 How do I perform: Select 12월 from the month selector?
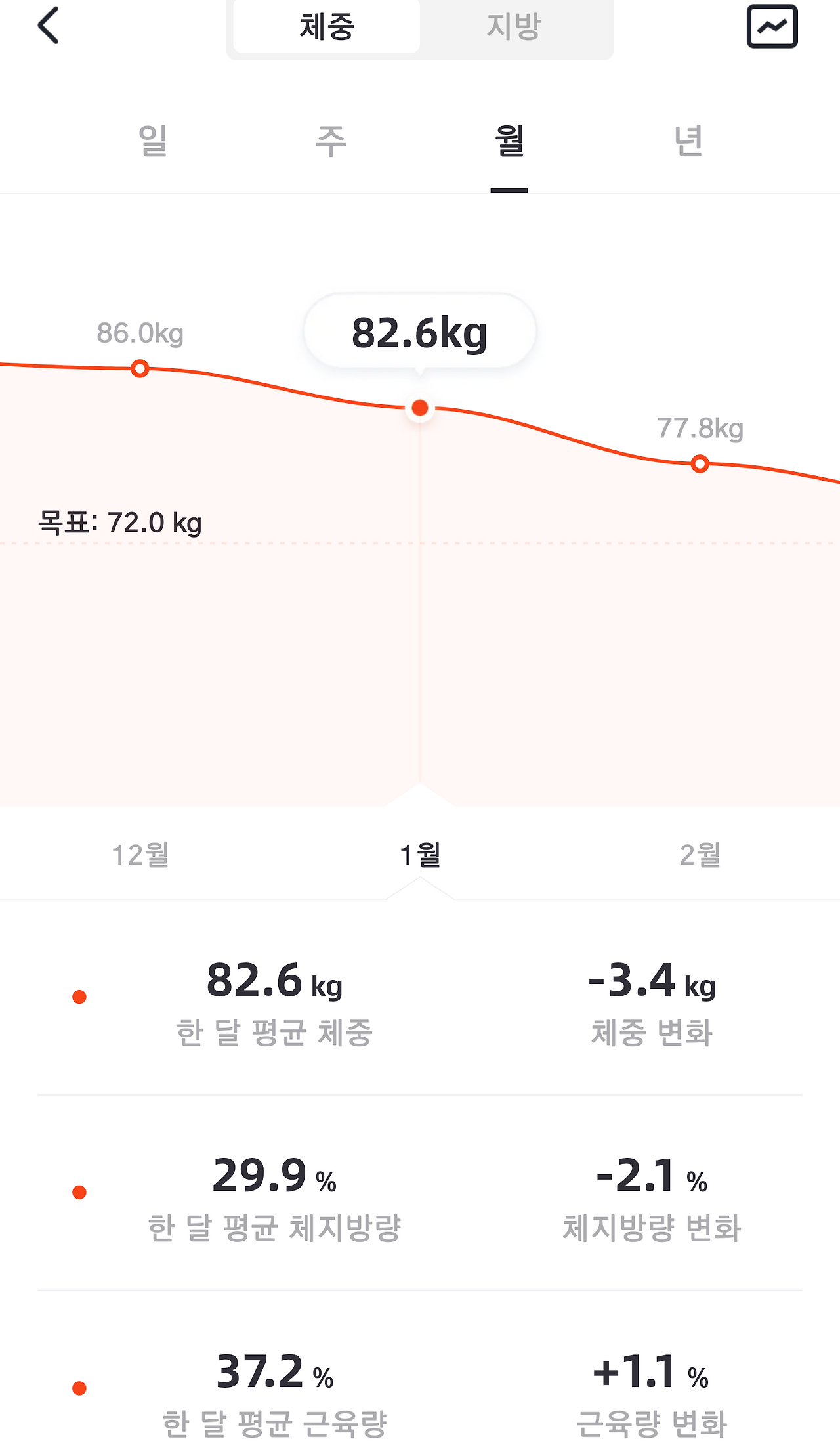(x=140, y=855)
